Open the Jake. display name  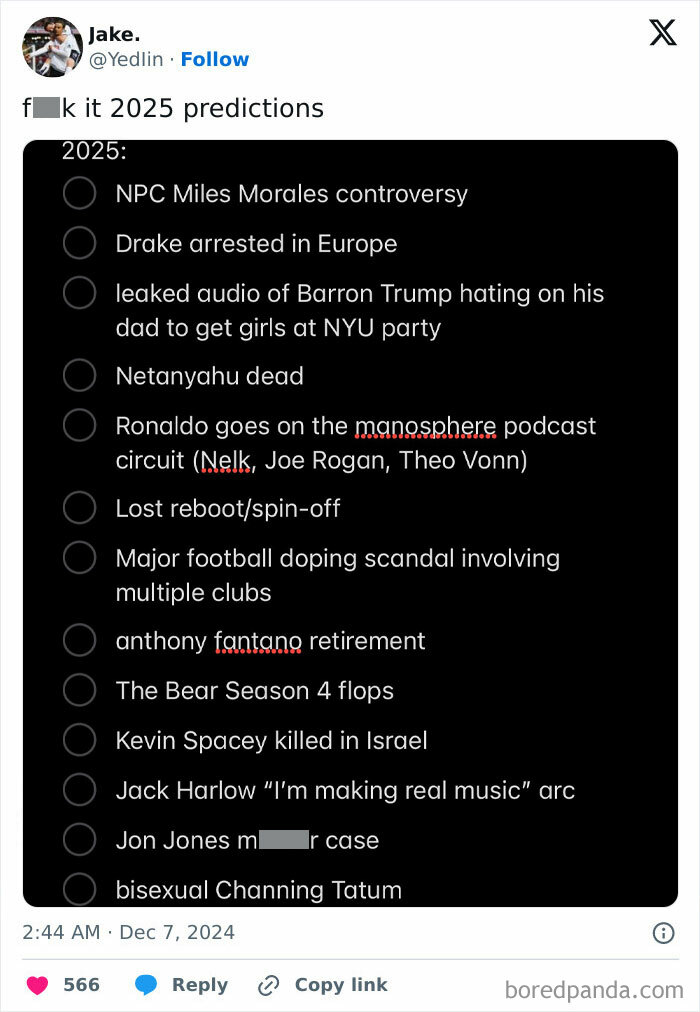tap(114, 35)
